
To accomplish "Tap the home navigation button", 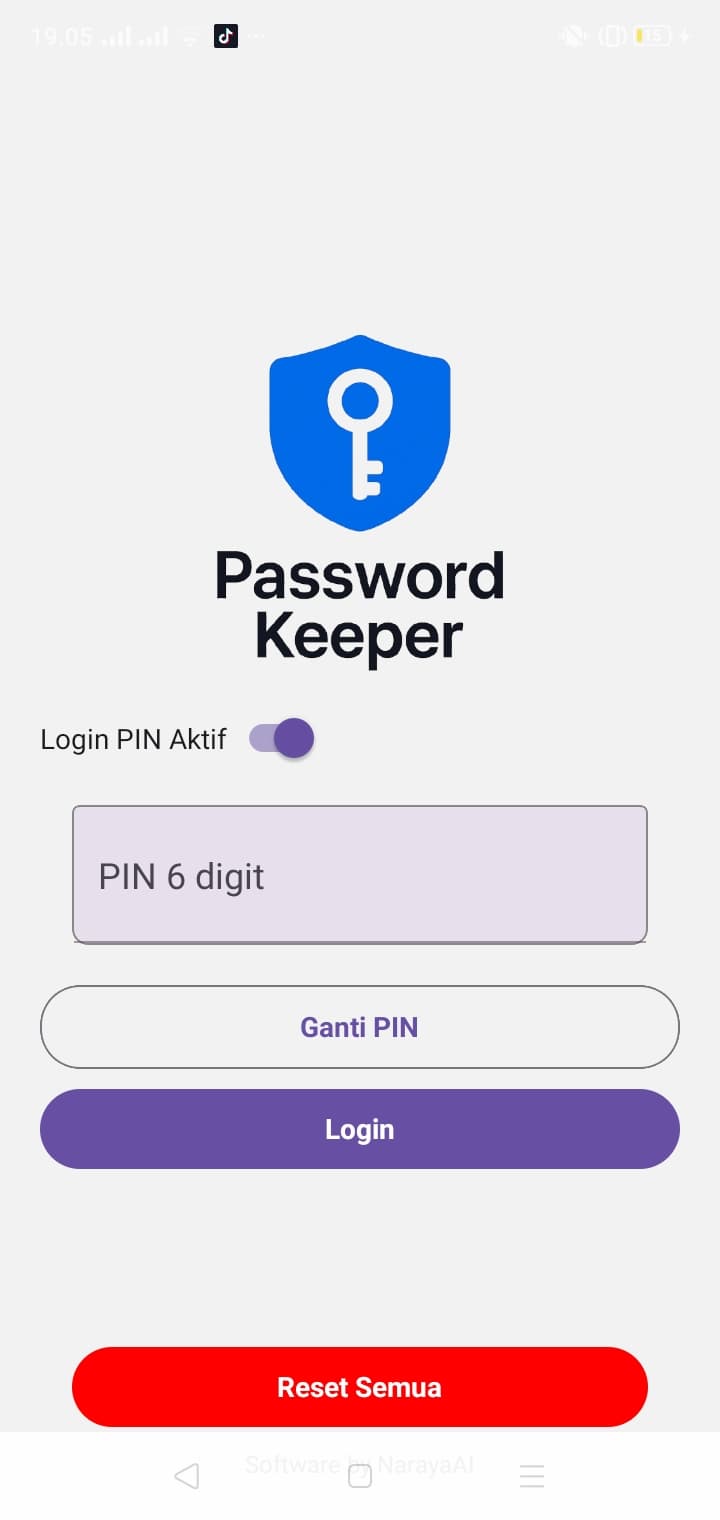I will point(360,1475).
